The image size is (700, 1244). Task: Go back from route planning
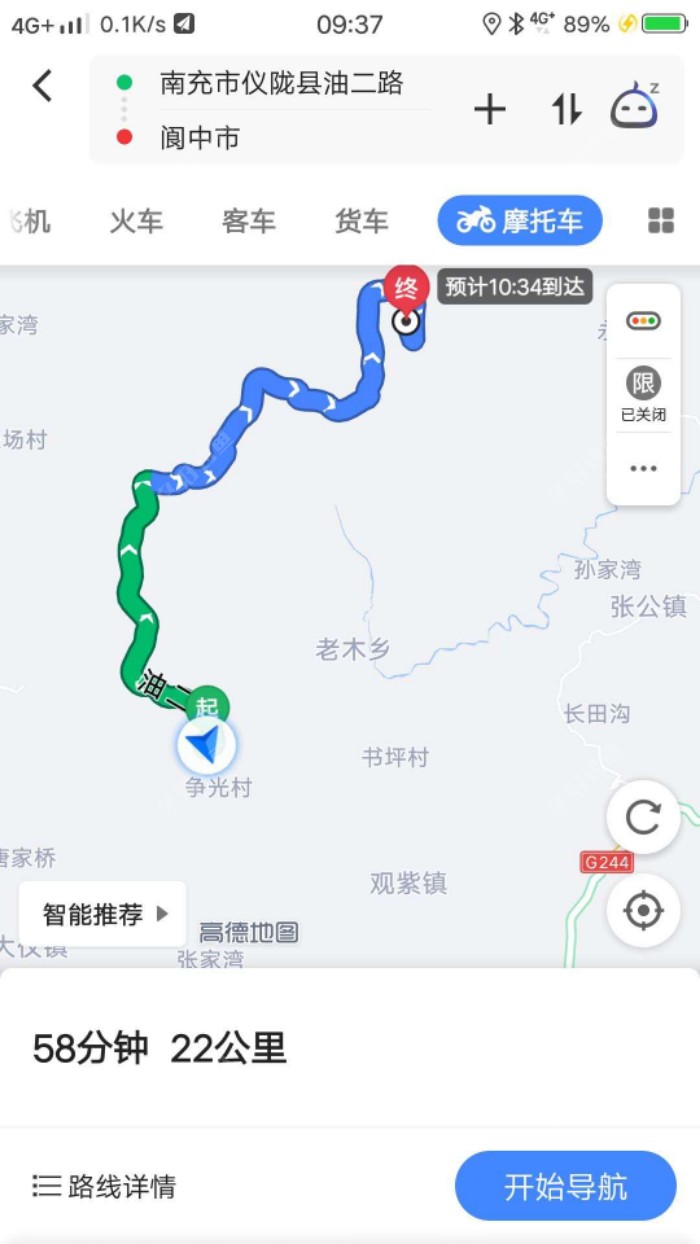click(42, 86)
